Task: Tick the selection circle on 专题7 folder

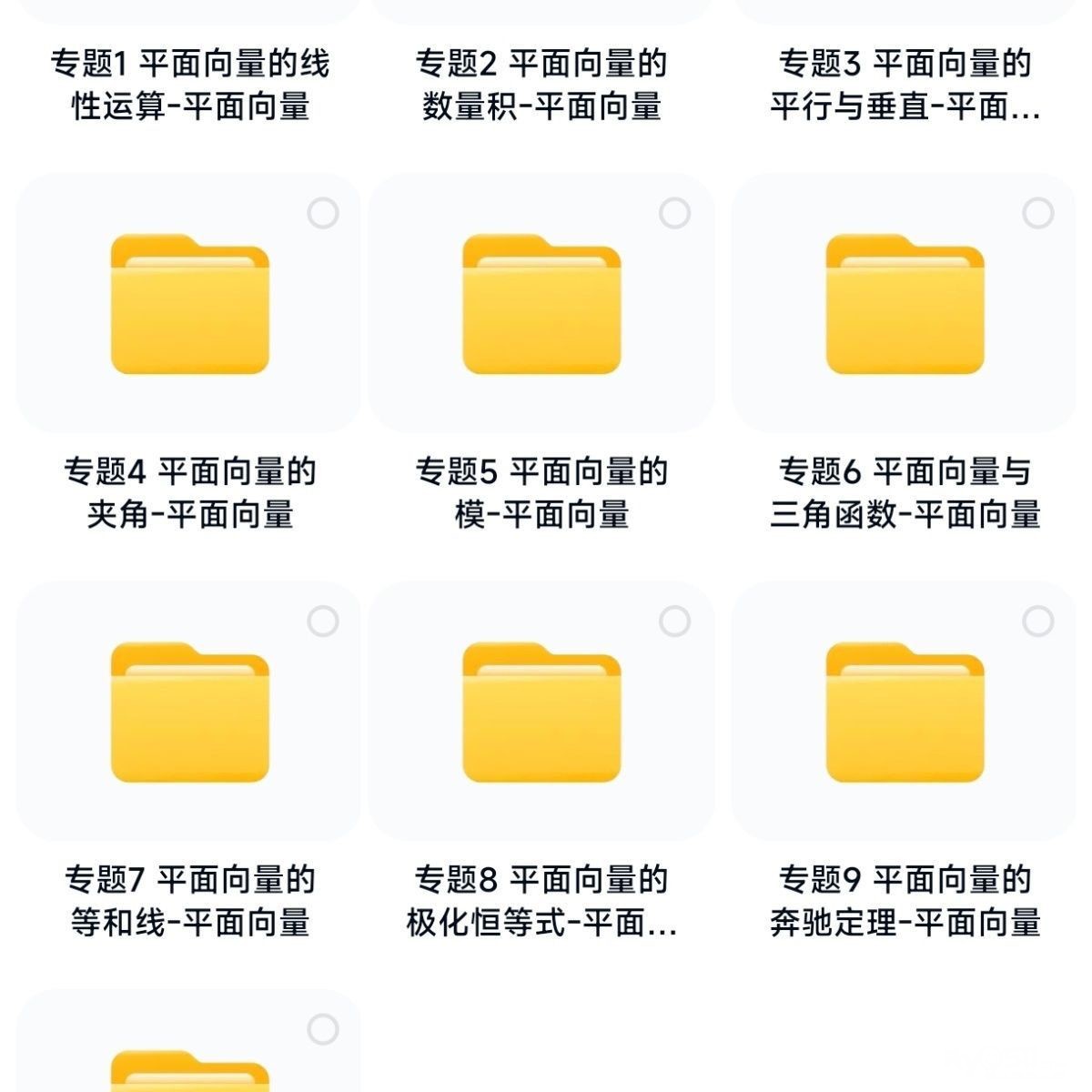Action: (x=323, y=622)
